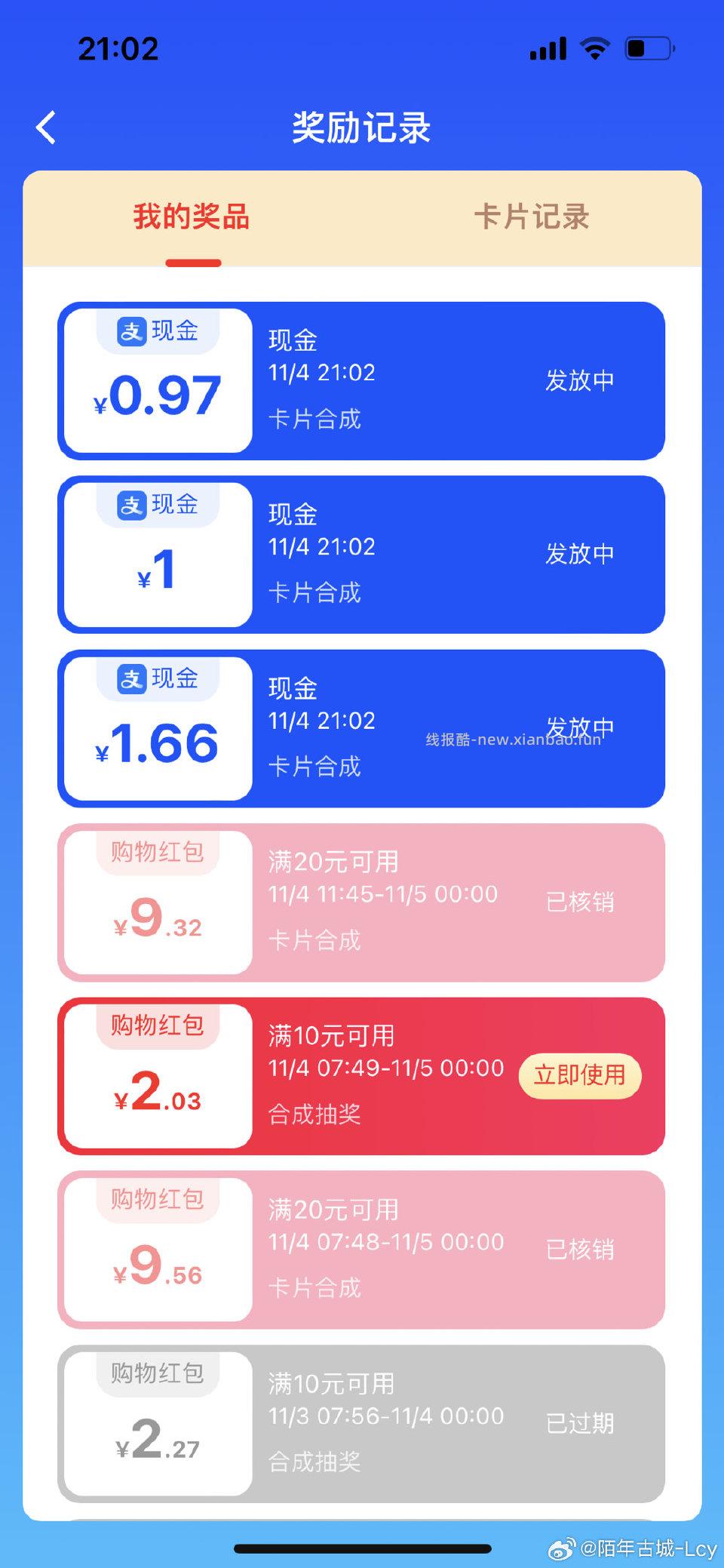This screenshot has width=724, height=1568.
Task: Tap 立即使用 on the ¥2.03 red packet
Action: coord(580,1075)
